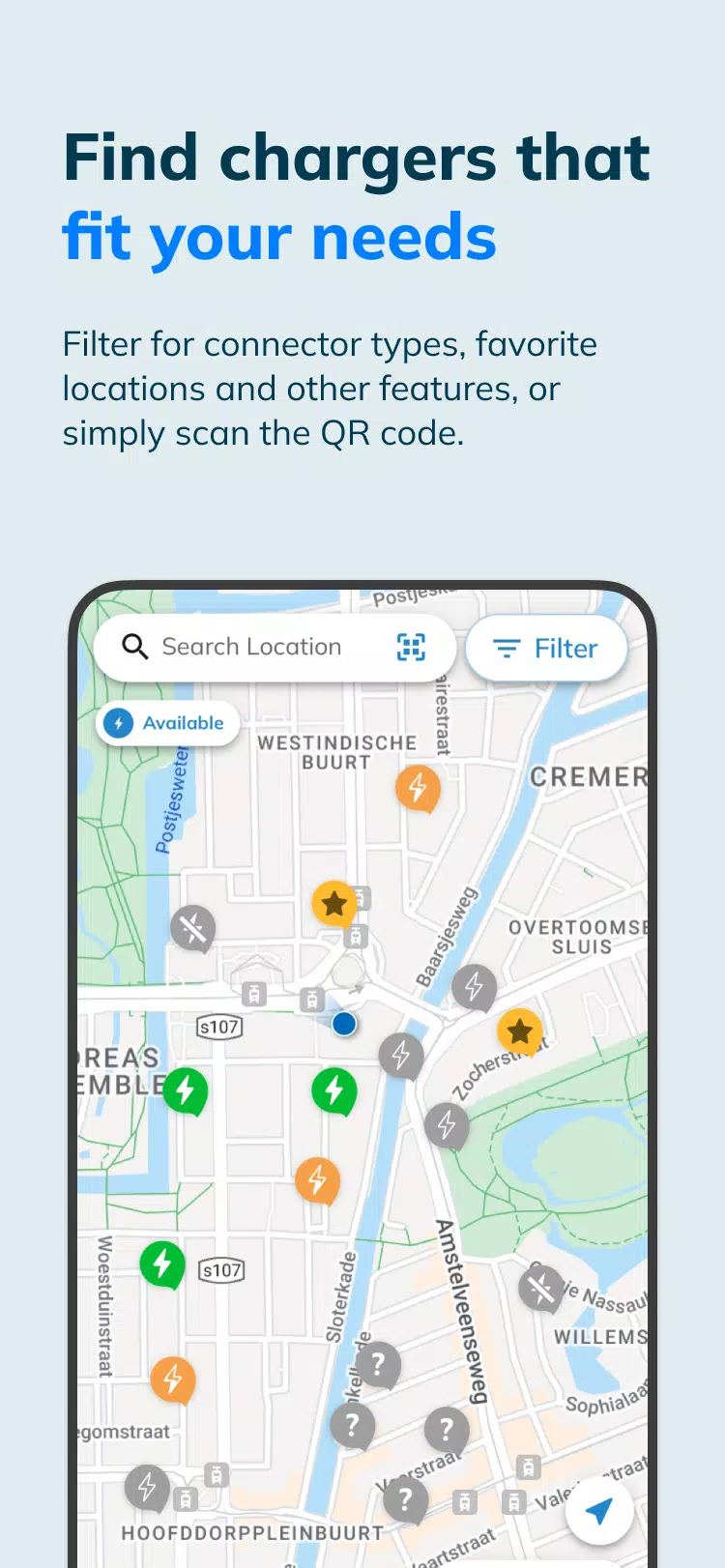Tap your blue current location dot
This screenshot has width=725, height=1568.
[344, 1023]
